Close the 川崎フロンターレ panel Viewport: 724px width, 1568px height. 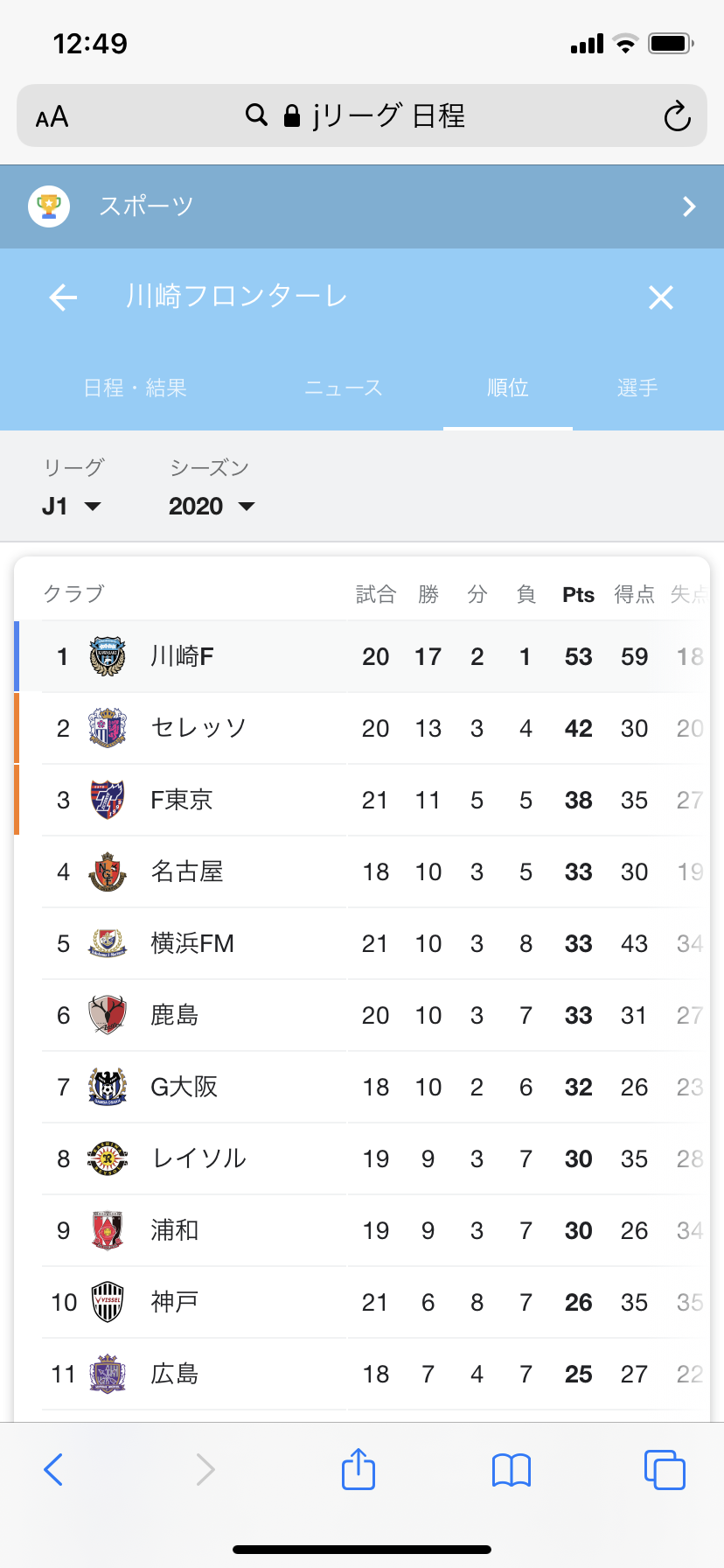(661, 297)
